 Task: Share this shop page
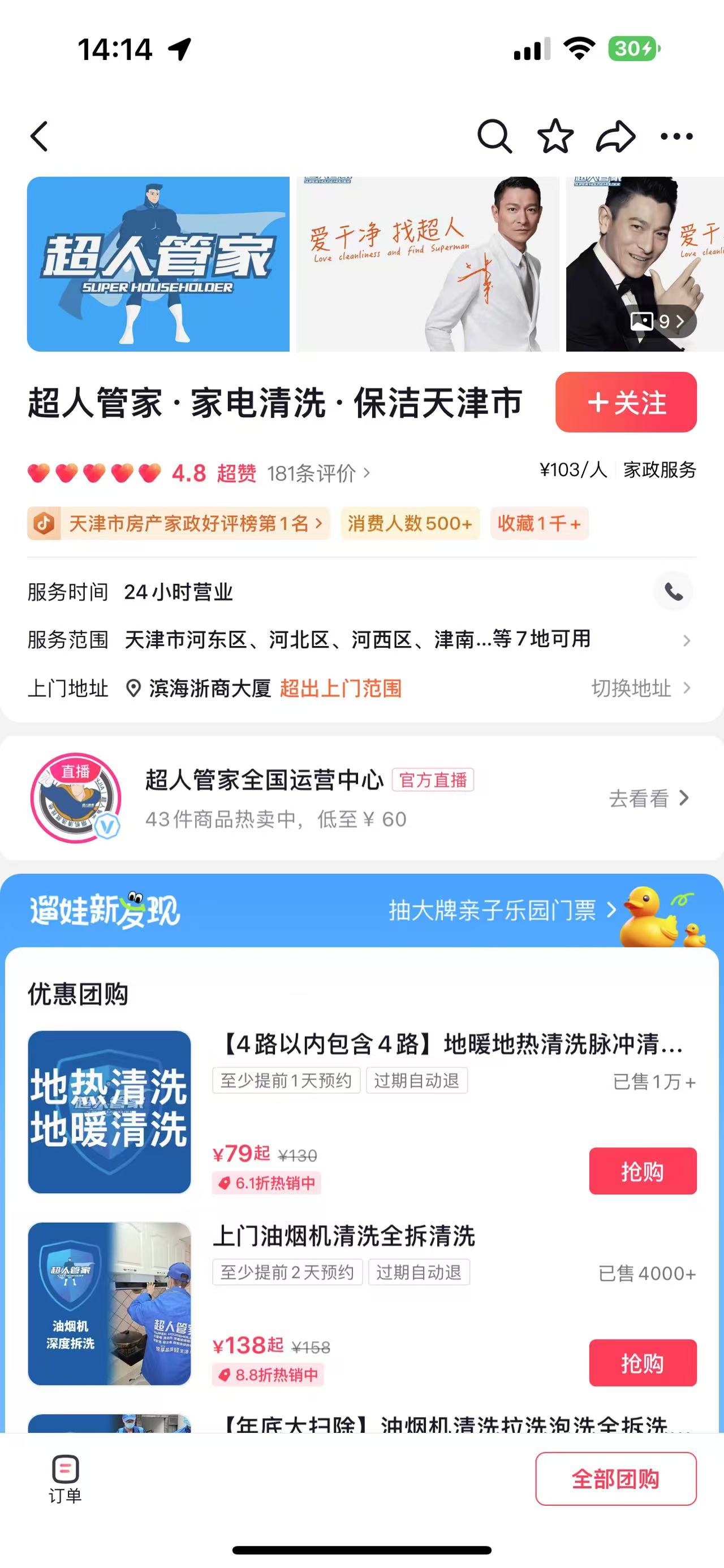(615, 136)
